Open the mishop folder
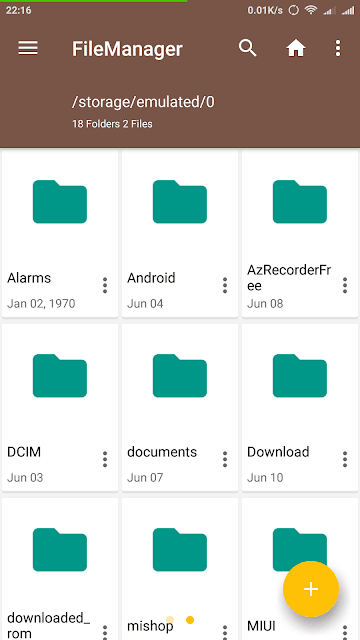This screenshot has width=360, height=640. (x=180, y=569)
